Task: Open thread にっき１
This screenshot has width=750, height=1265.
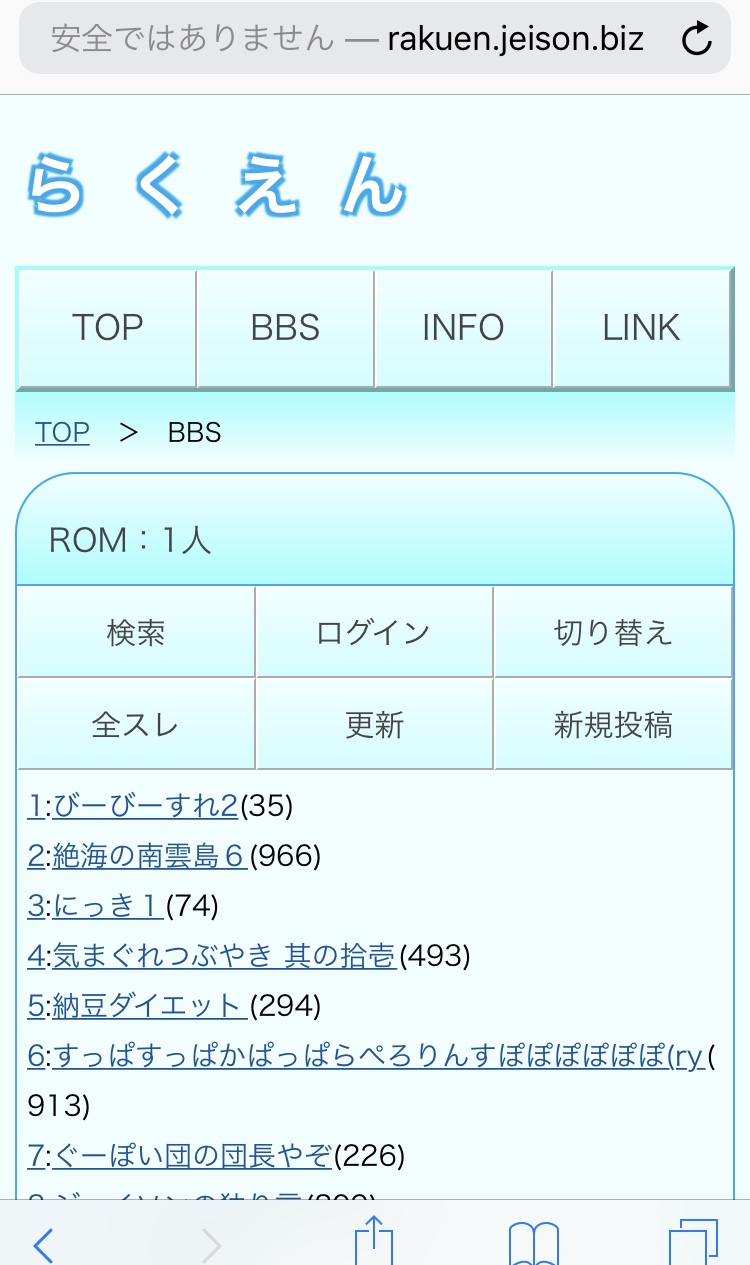Action: click(x=108, y=906)
